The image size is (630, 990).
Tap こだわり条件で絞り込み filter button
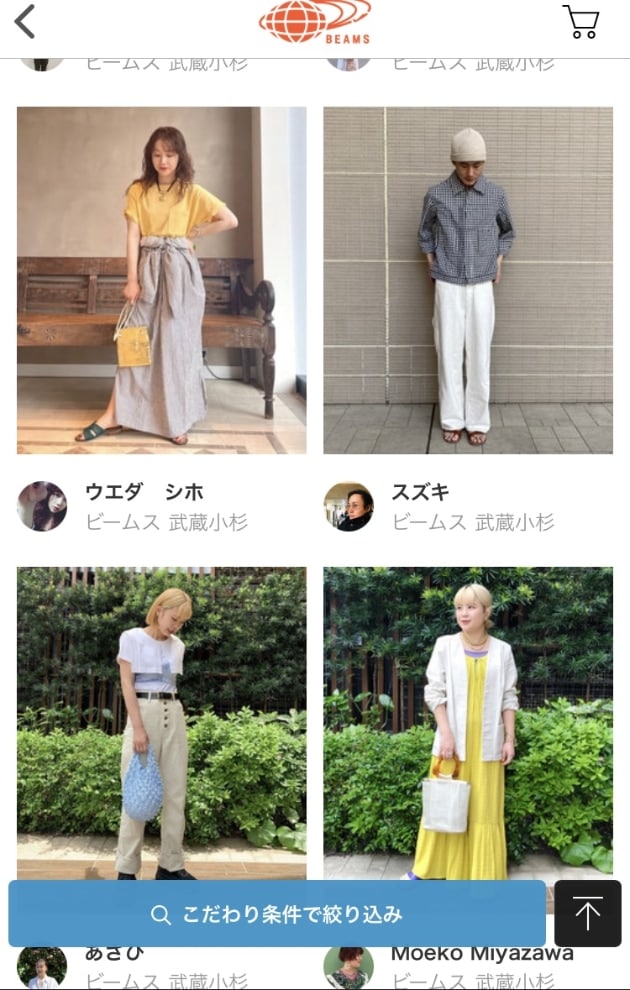point(277,914)
